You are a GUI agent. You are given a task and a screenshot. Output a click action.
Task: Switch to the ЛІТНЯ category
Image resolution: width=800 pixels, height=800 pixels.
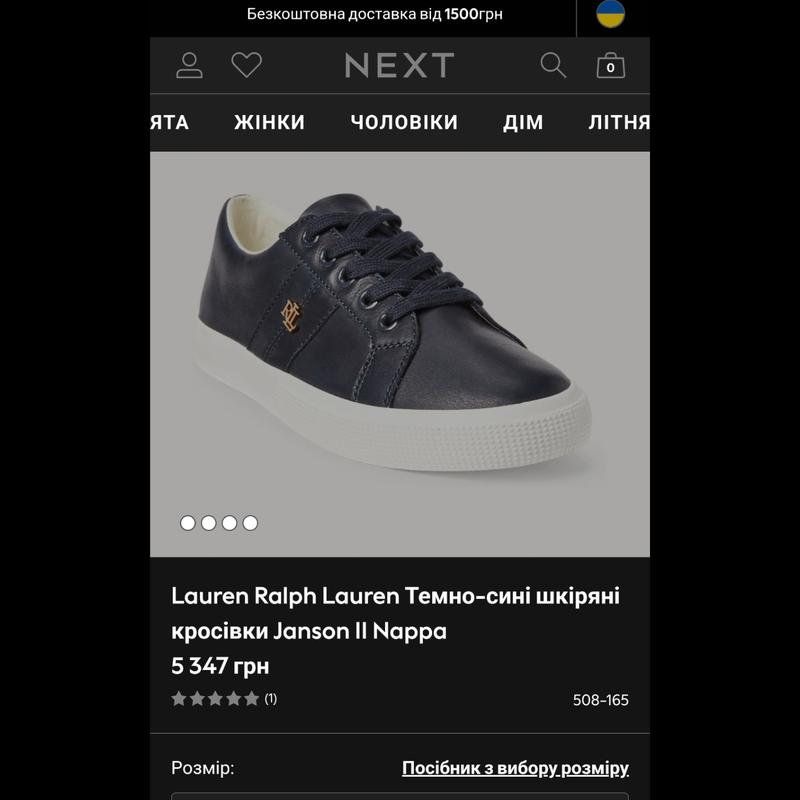(x=619, y=122)
